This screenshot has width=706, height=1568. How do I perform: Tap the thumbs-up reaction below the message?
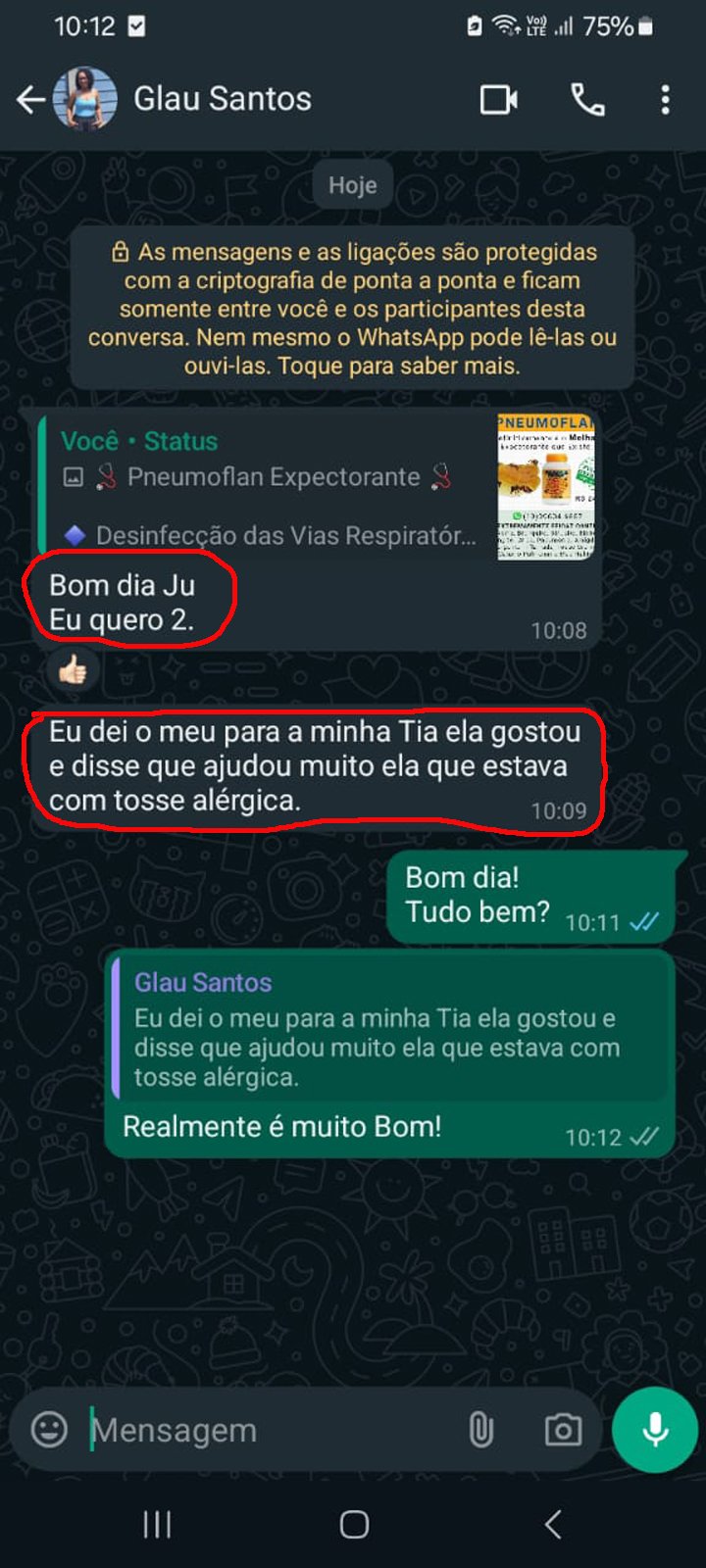point(69,669)
